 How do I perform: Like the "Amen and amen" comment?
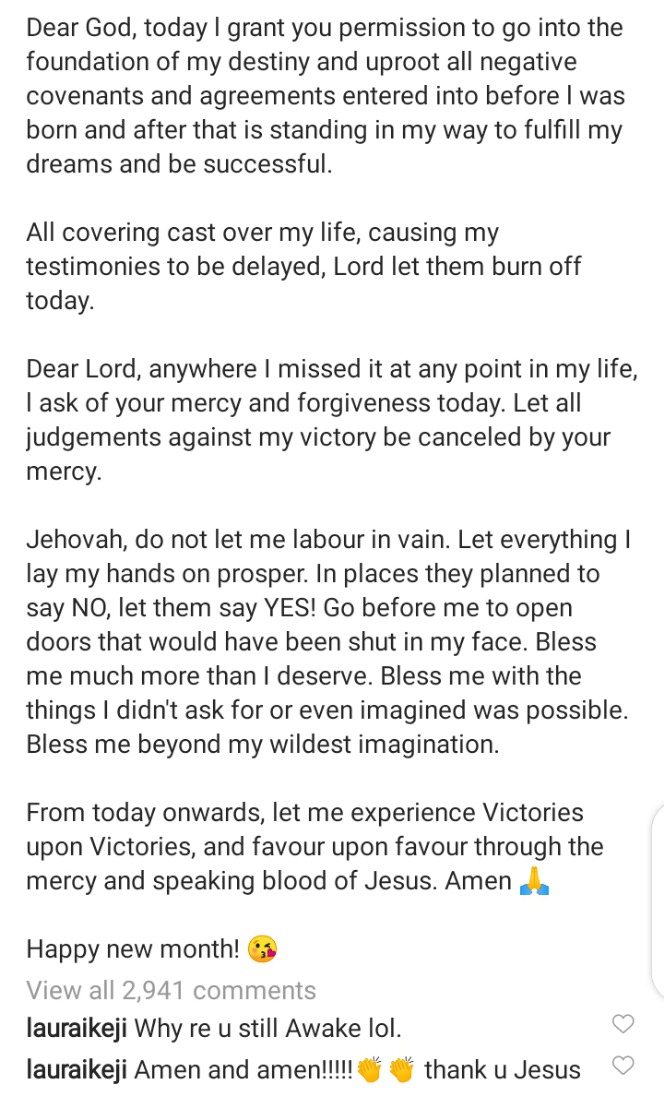click(x=623, y=1066)
